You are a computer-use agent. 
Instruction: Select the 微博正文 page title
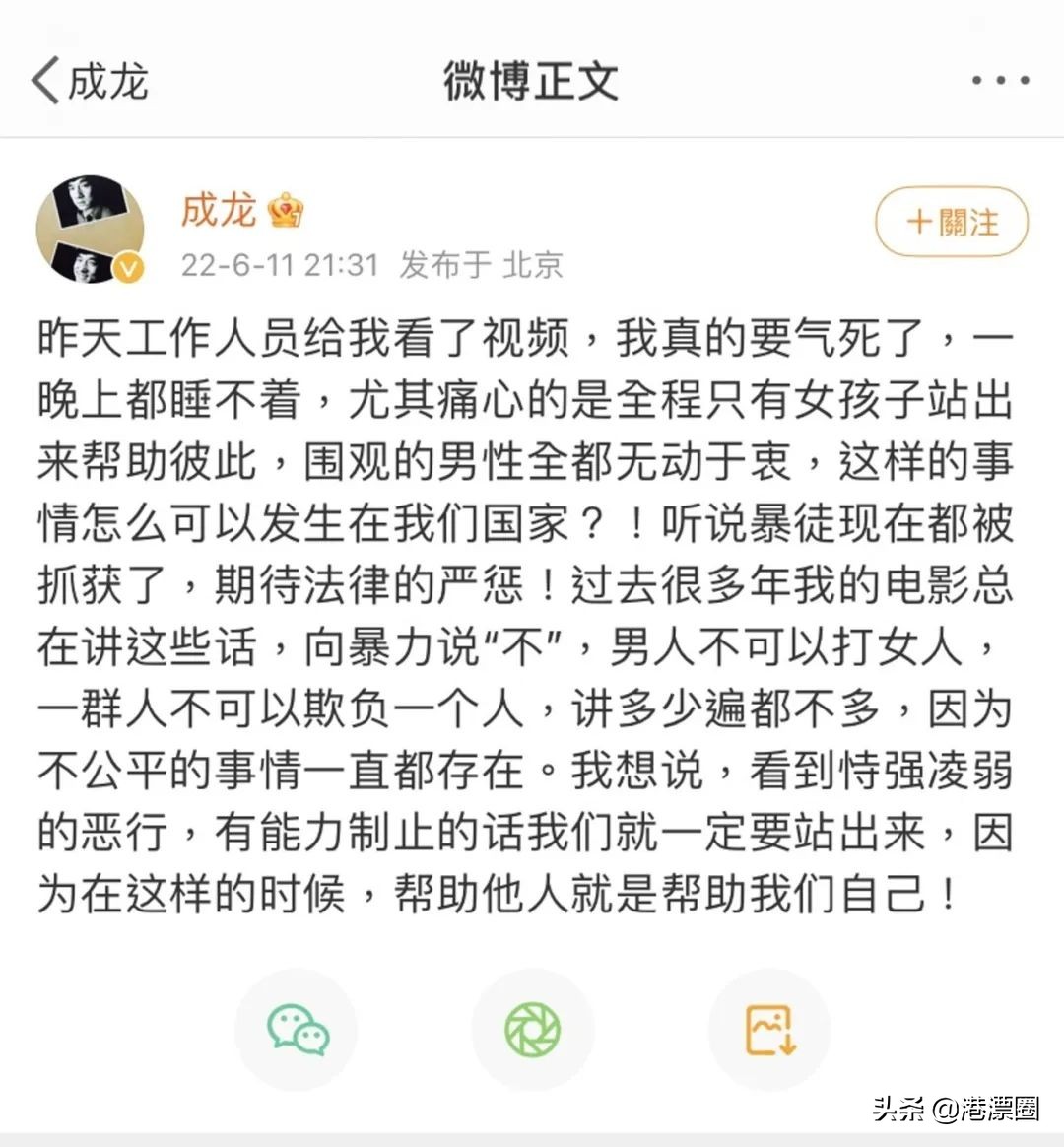(532, 81)
